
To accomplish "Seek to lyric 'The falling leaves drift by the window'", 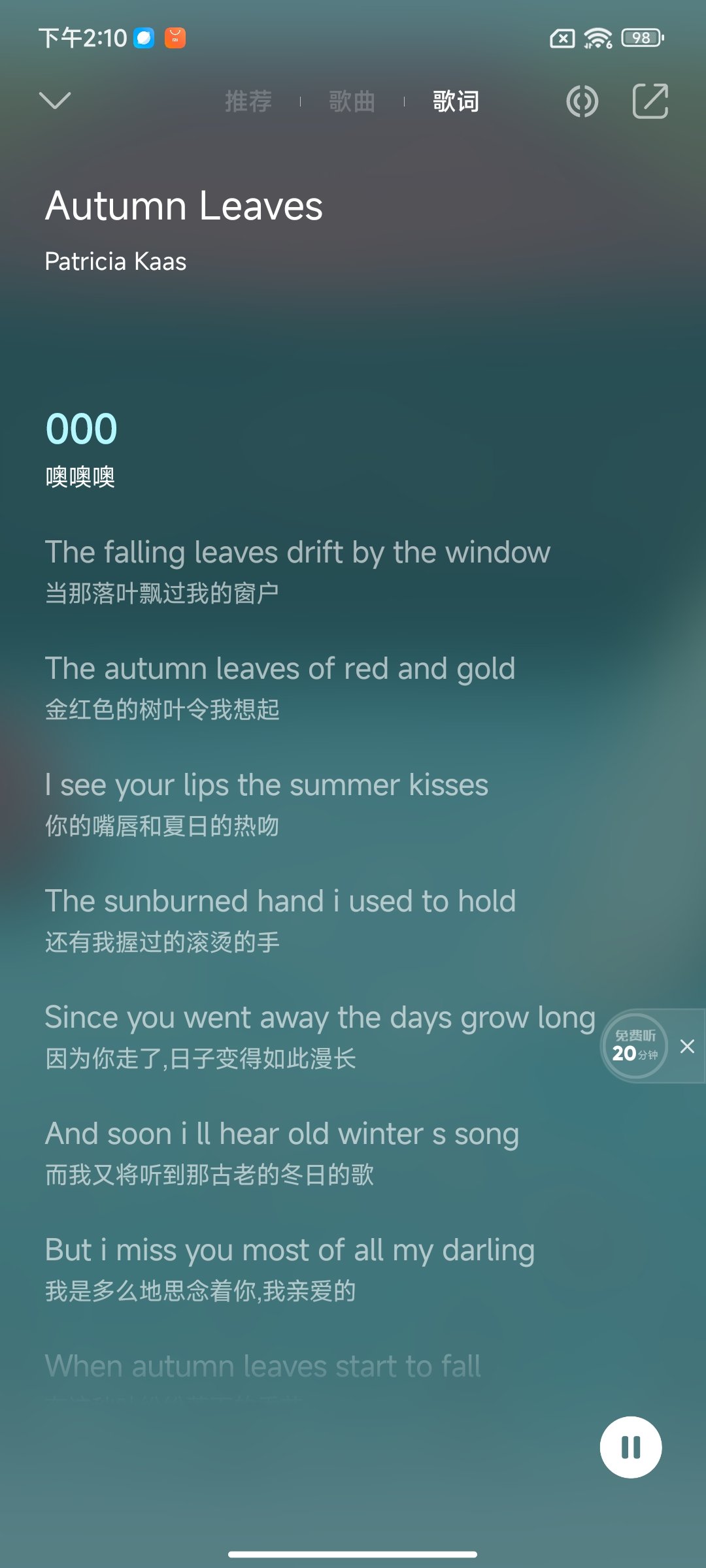I will (x=298, y=552).
